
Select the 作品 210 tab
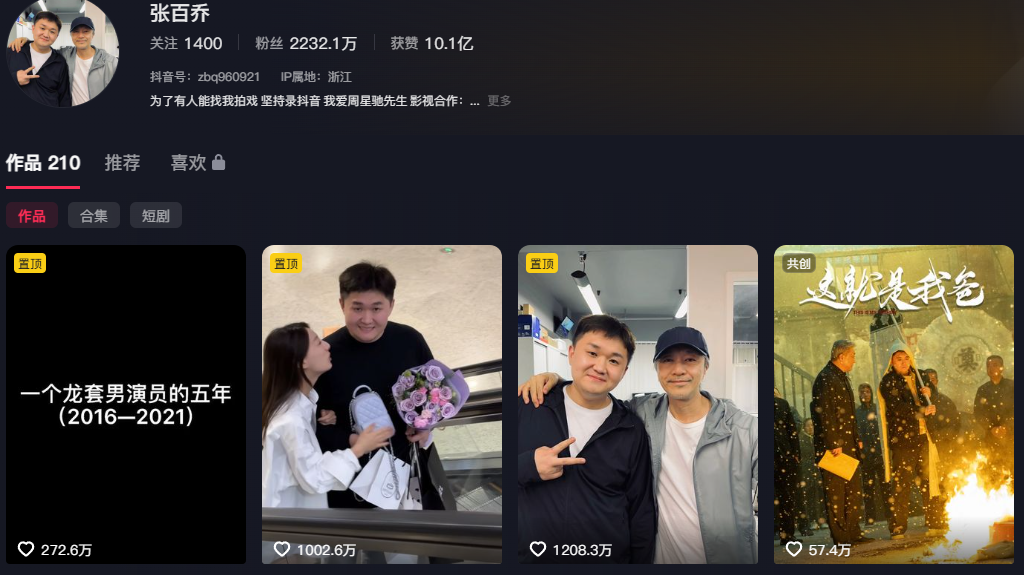[43, 163]
